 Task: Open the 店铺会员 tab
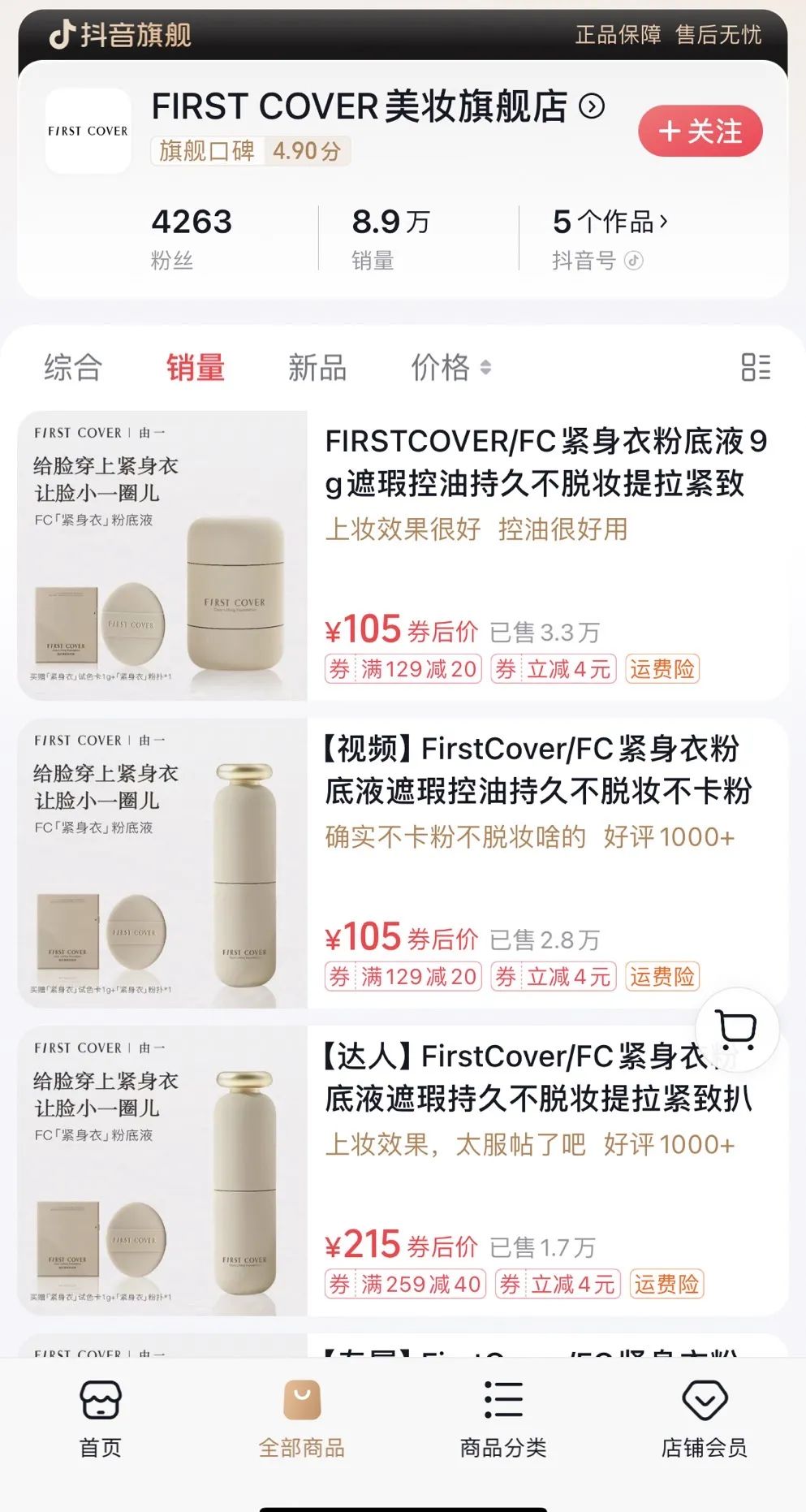[x=704, y=1417]
